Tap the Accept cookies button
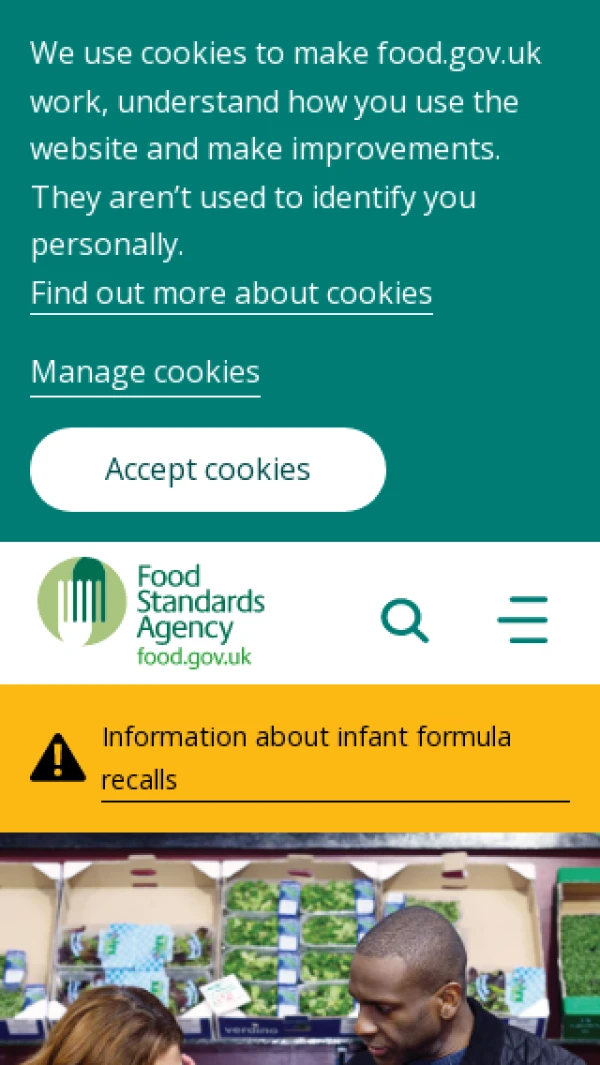The image size is (600, 1065). pyautogui.click(x=208, y=470)
